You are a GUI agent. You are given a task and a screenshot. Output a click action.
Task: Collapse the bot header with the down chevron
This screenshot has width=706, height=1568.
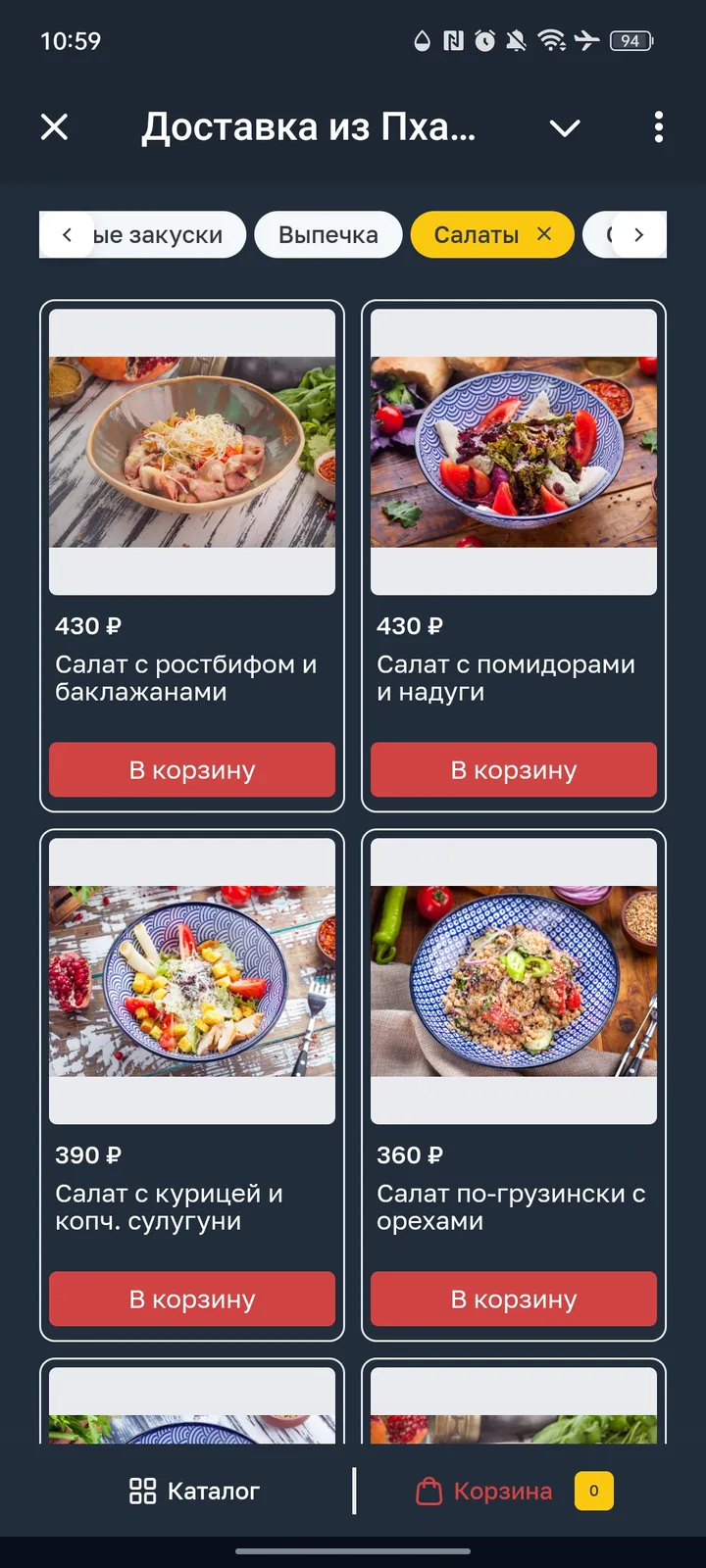(565, 127)
